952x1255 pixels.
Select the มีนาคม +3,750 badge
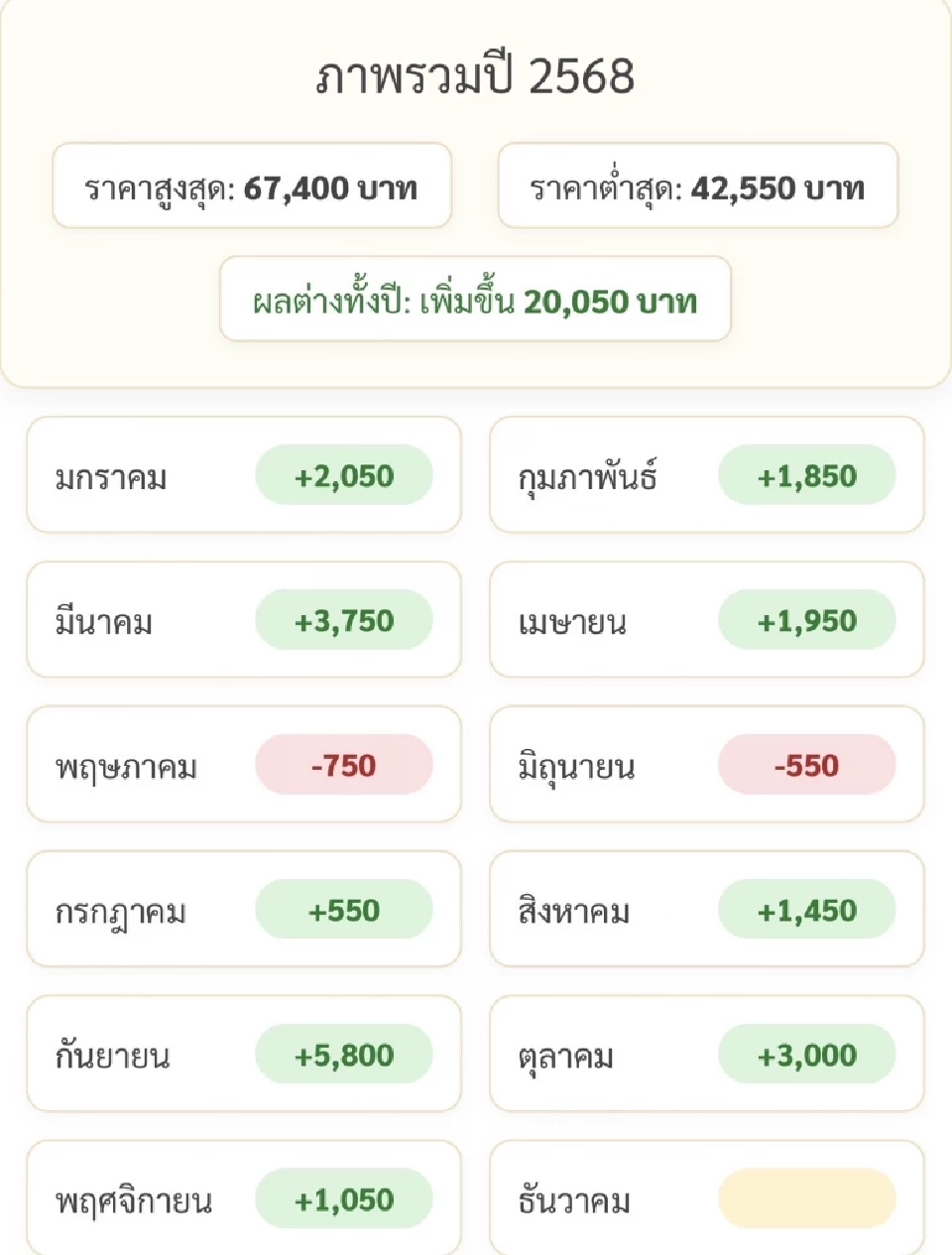click(345, 620)
